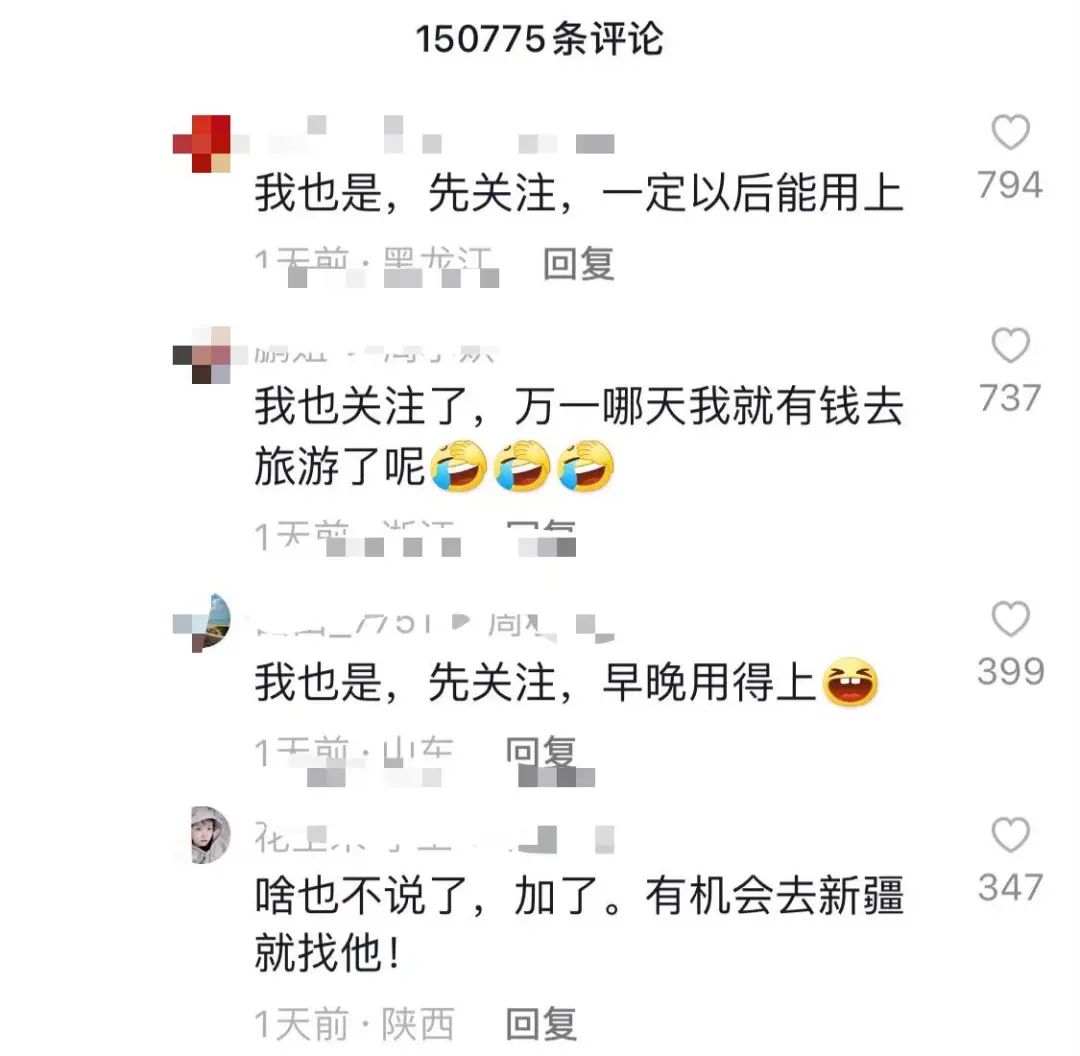
Task: Like the comment about going to Xinjiang
Action: (x=1010, y=835)
